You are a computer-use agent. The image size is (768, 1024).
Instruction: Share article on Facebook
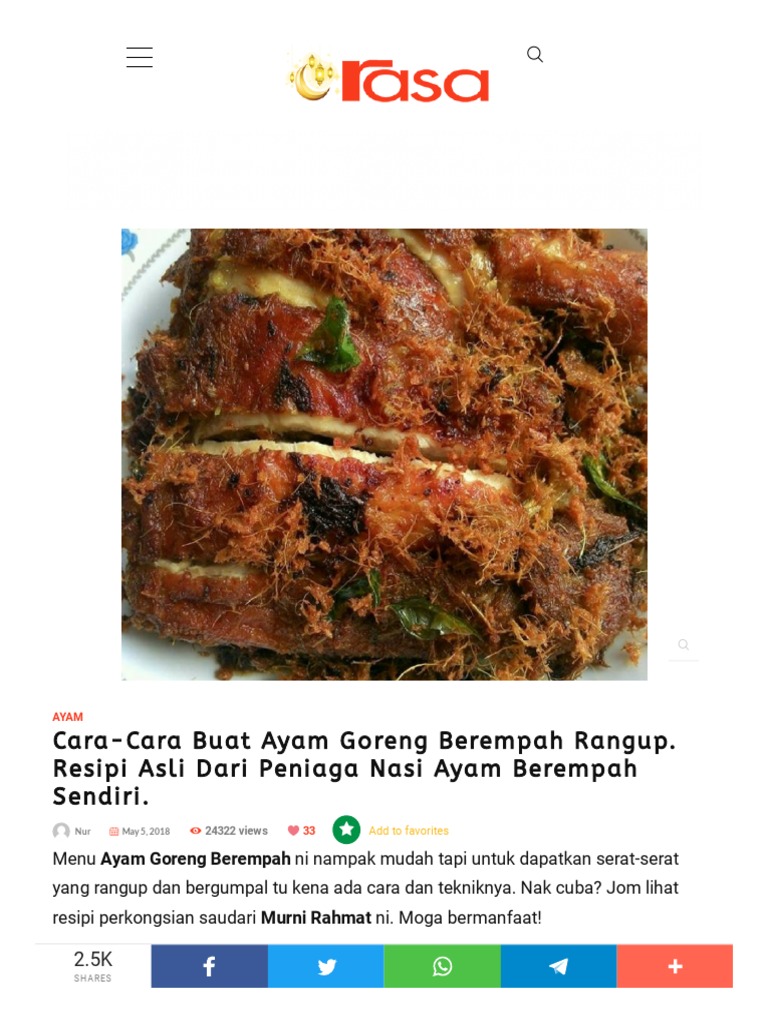tap(209, 966)
